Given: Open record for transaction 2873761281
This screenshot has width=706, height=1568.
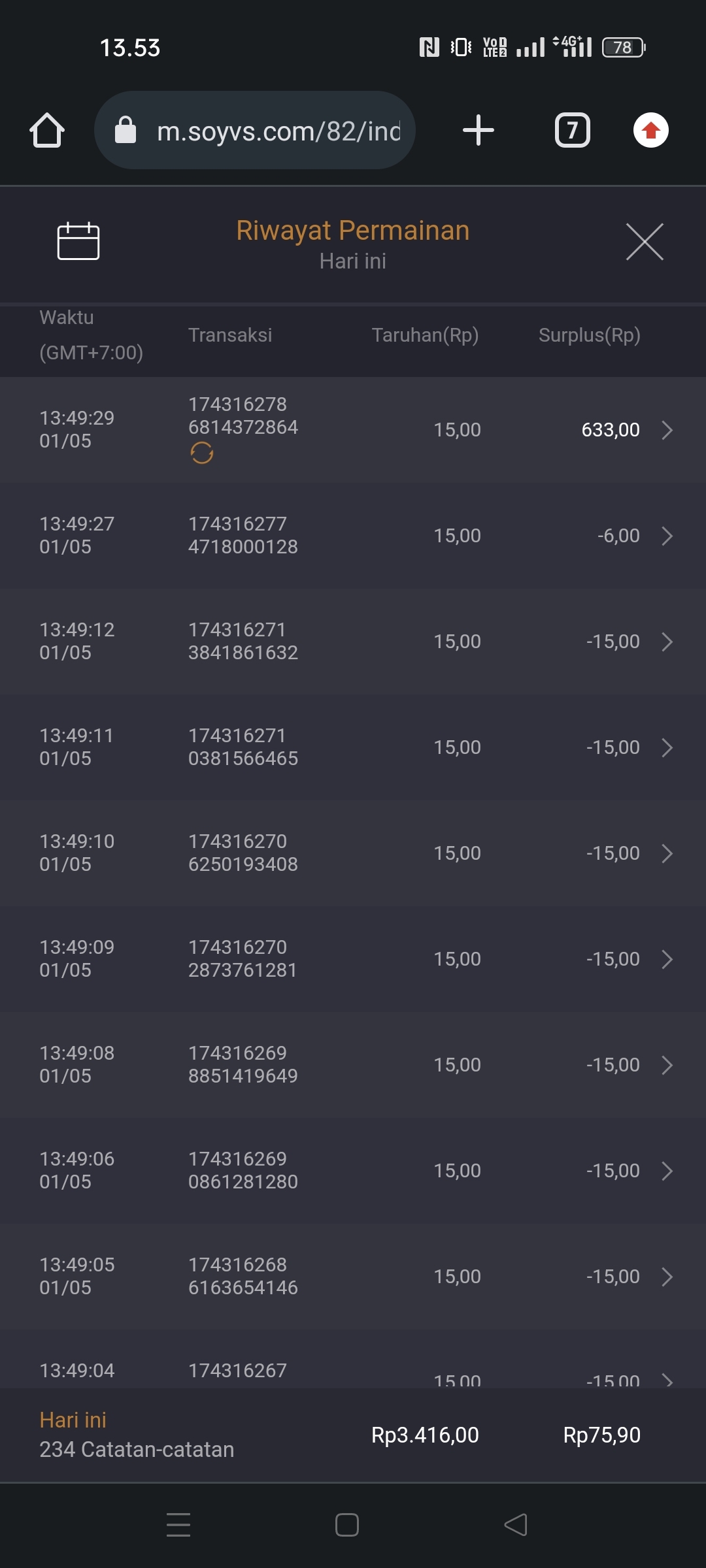Looking at the screenshot, I should pos(667,959).
